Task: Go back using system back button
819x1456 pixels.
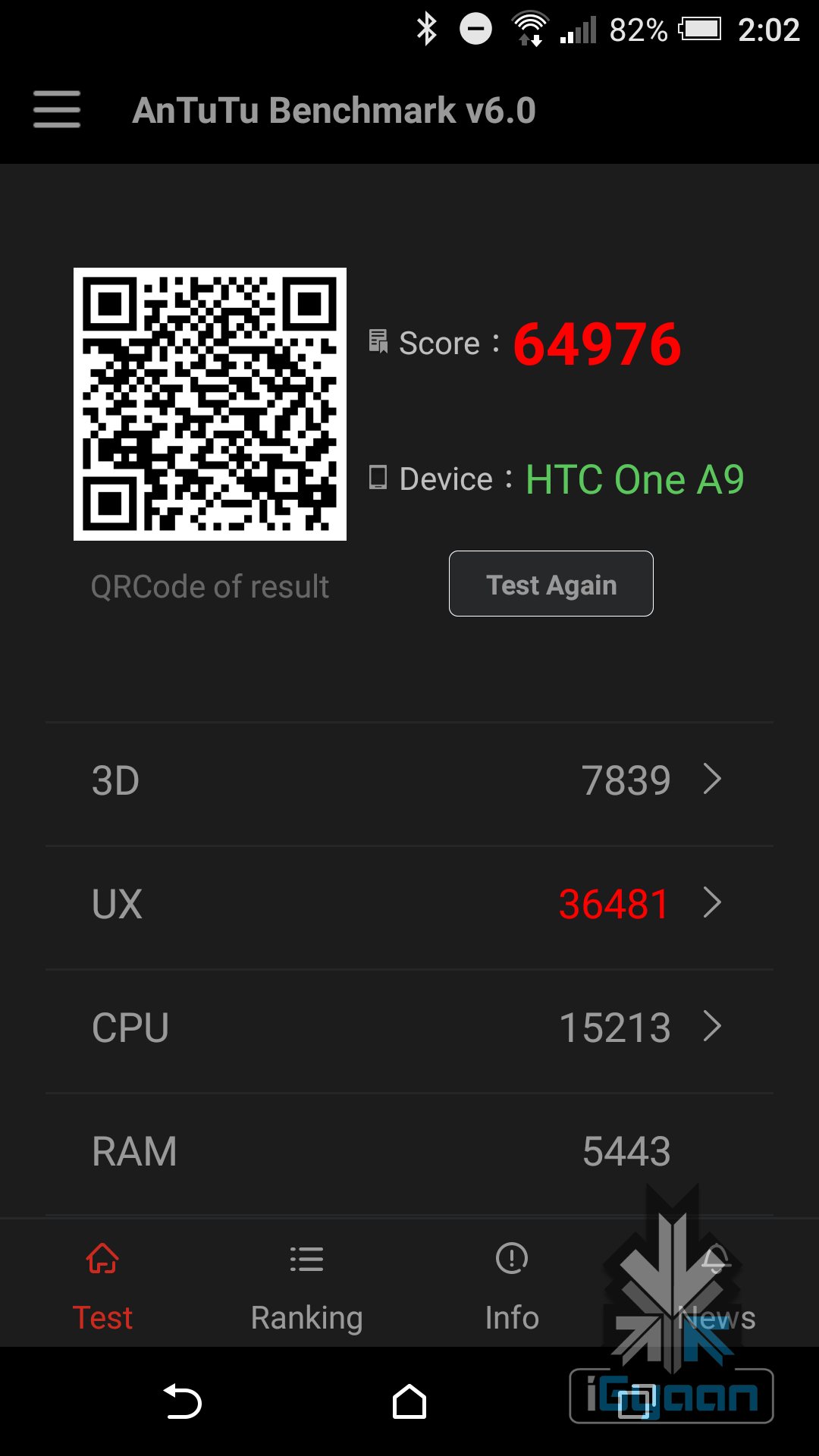Action: pos(183,1401)
